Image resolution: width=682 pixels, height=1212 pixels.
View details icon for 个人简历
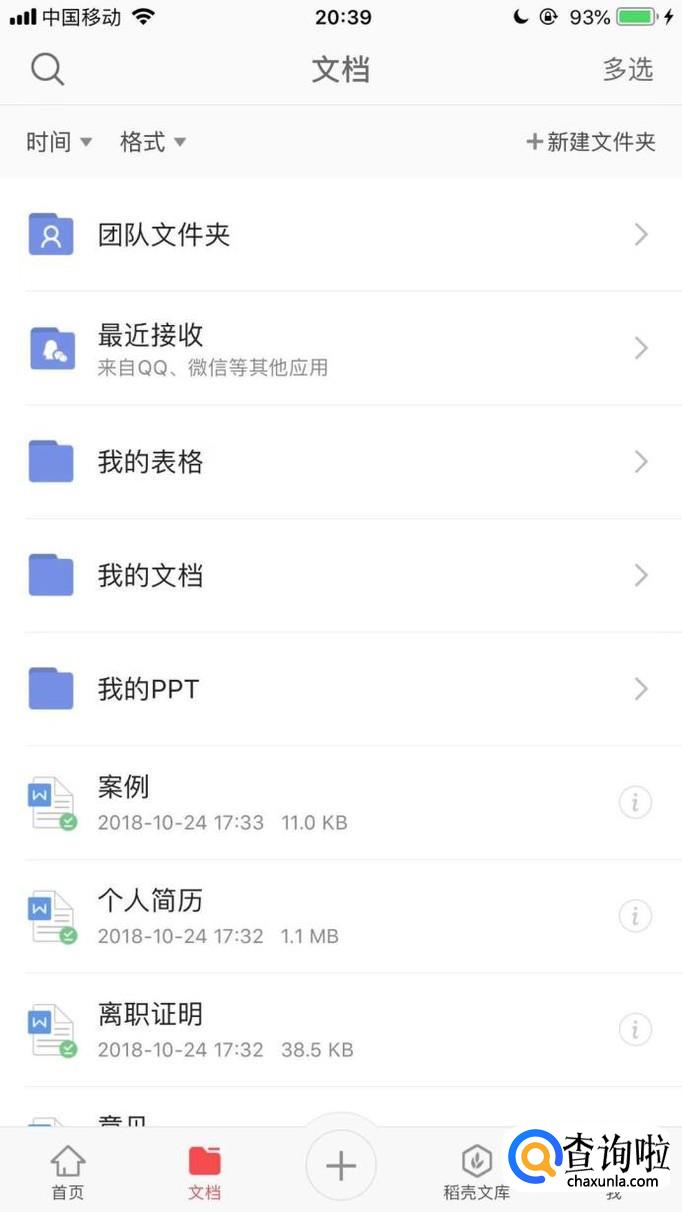click(x=635, y=915)
